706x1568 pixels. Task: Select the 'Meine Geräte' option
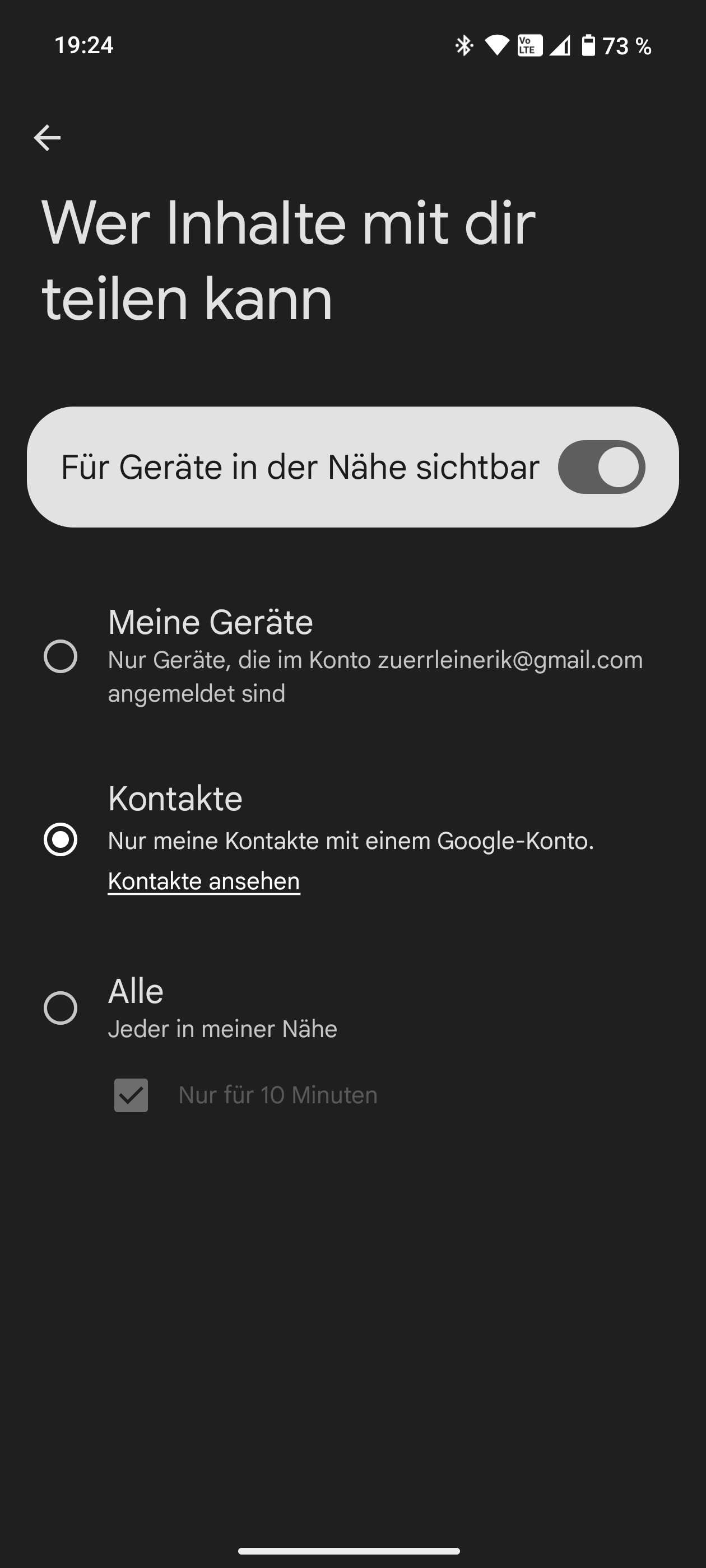click(x=61, y=656)
